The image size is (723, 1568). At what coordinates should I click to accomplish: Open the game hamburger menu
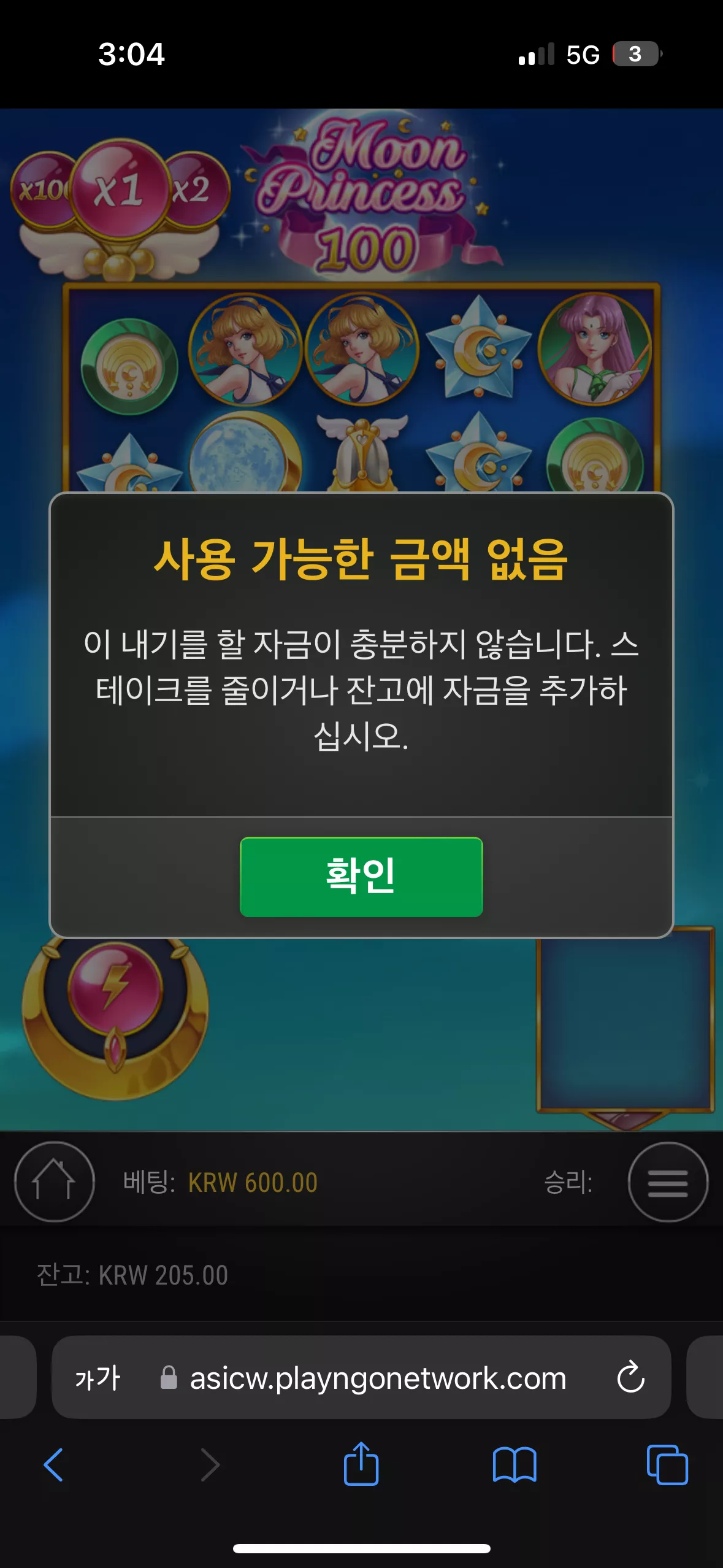[668, 1182]
